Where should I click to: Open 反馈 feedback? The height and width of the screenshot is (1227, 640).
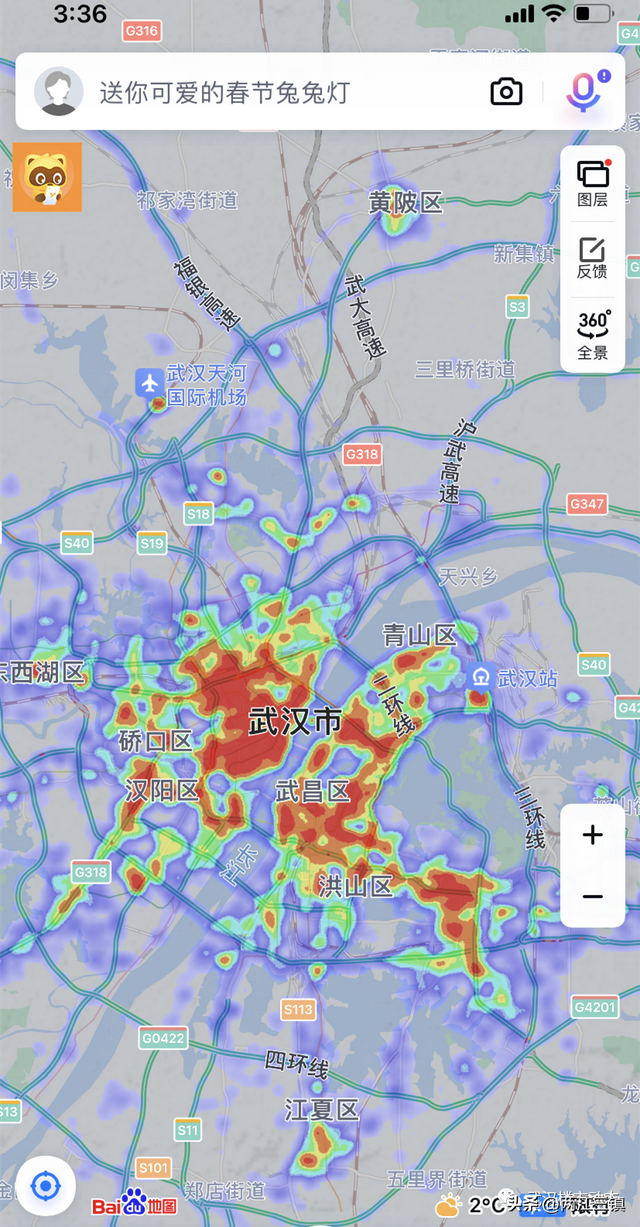[593, 258]
